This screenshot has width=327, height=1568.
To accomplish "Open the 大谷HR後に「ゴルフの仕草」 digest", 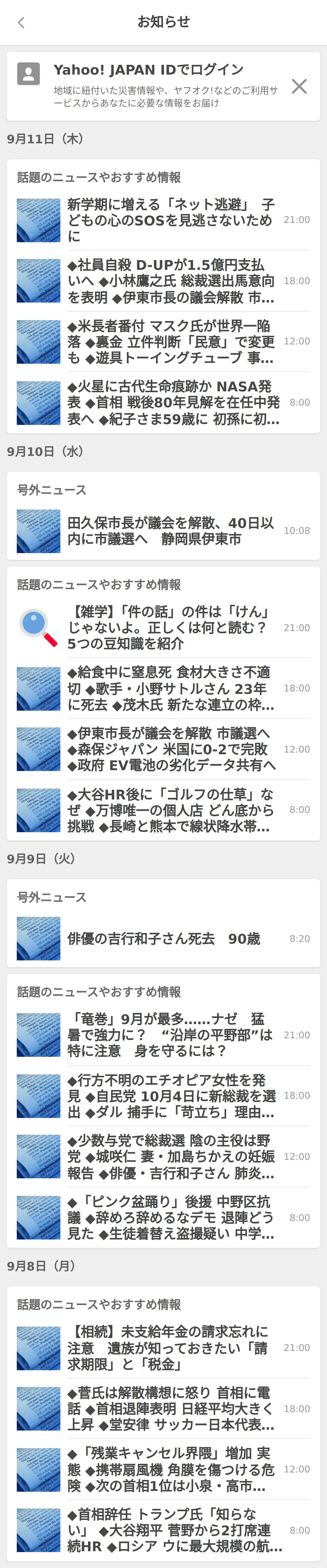I will (x=170, y=810).
